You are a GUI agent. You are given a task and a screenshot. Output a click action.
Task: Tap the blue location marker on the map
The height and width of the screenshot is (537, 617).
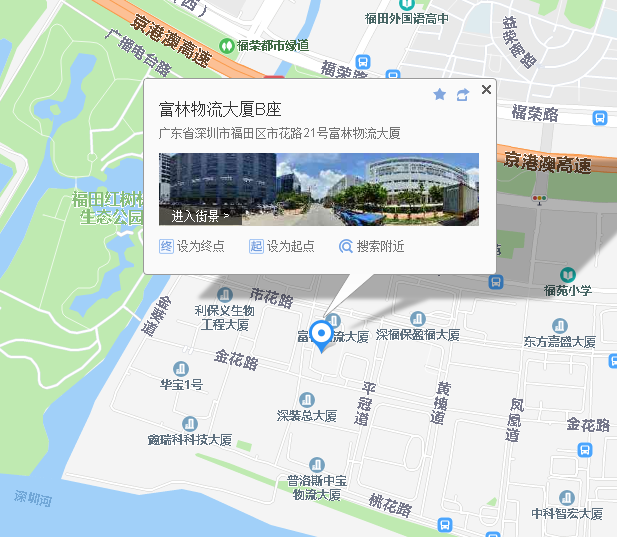tap(322, 333)
